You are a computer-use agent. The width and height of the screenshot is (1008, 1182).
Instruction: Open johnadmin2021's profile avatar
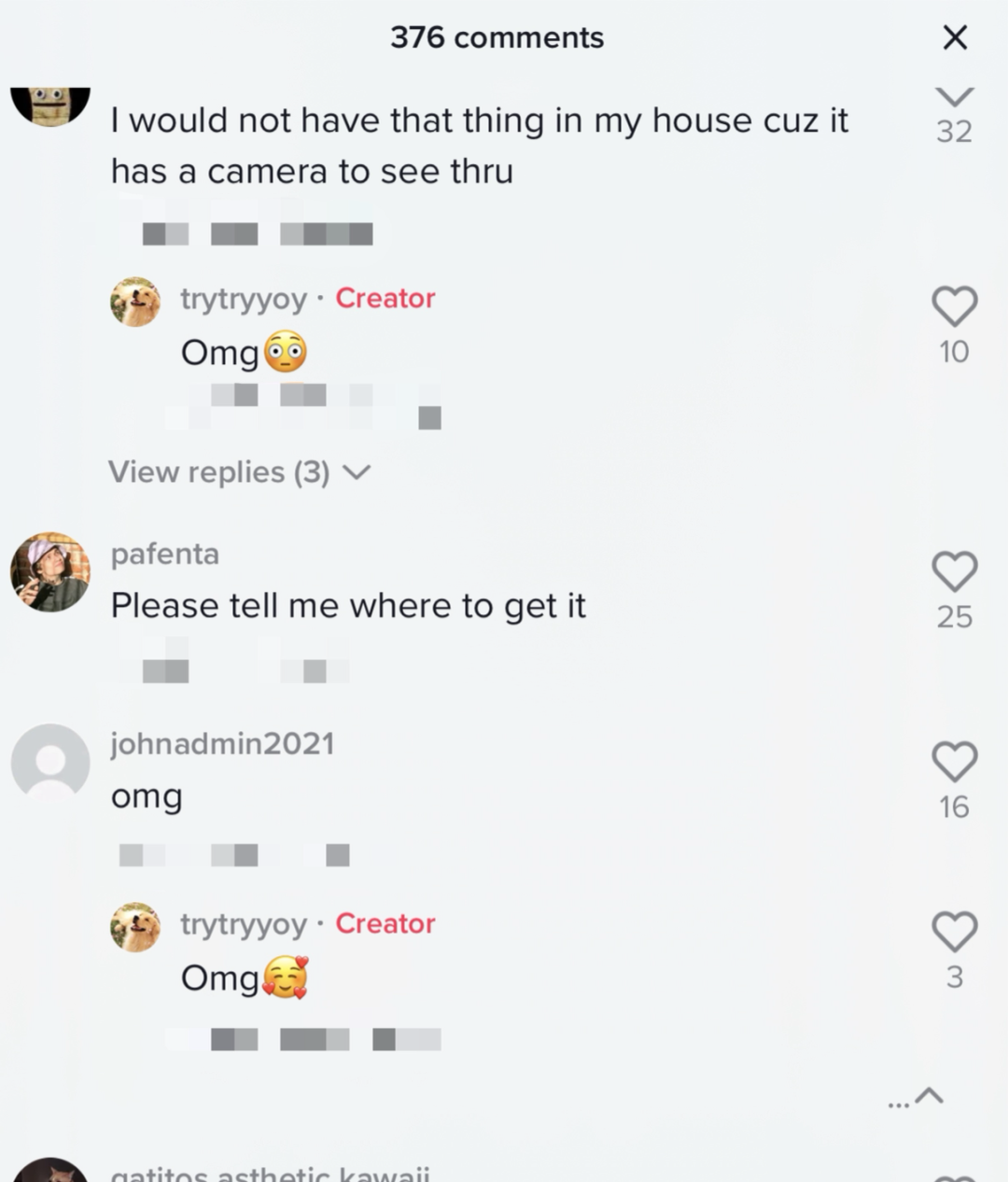[50, 763]
